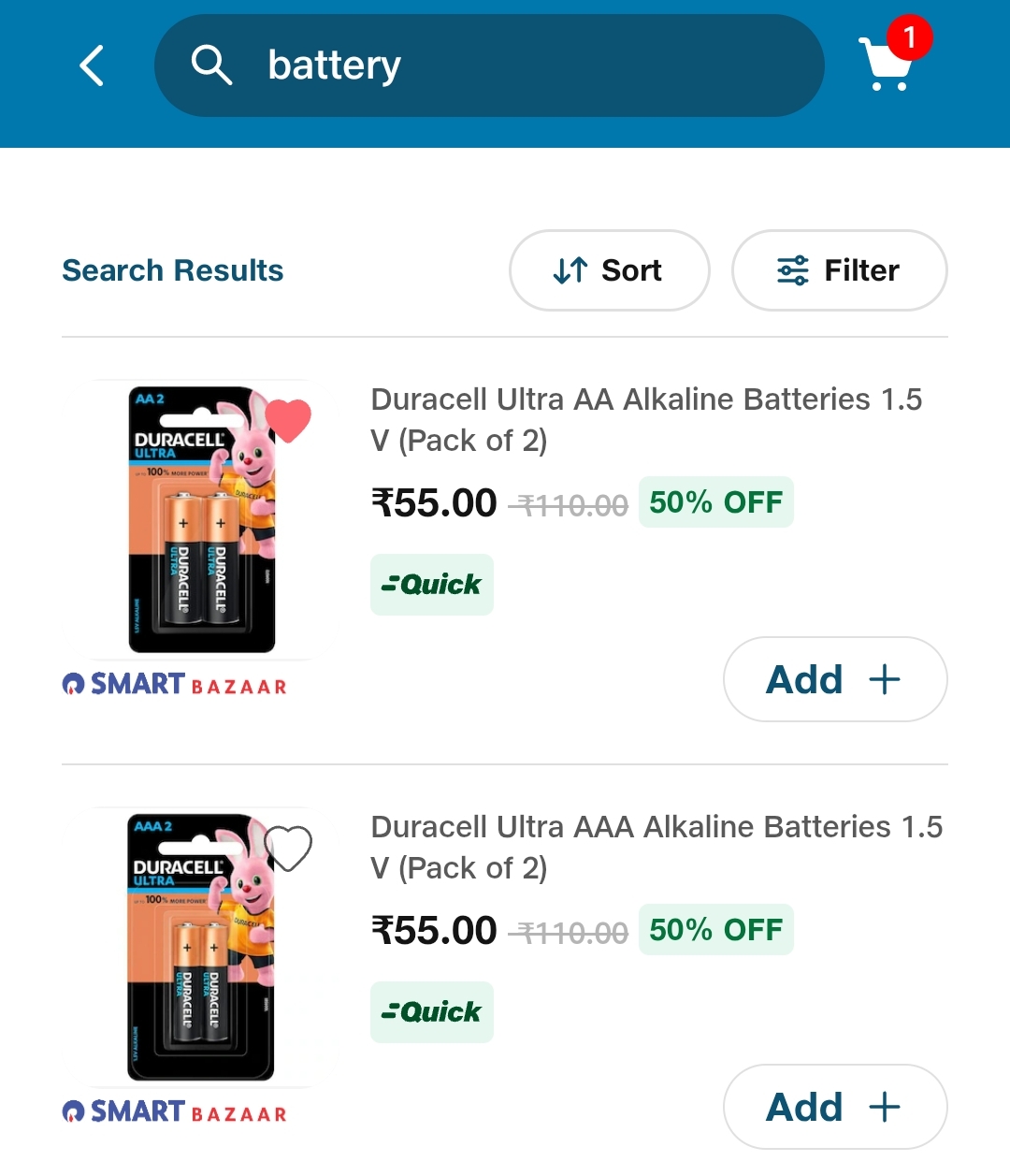Open the Filter options

pos(839,270)
